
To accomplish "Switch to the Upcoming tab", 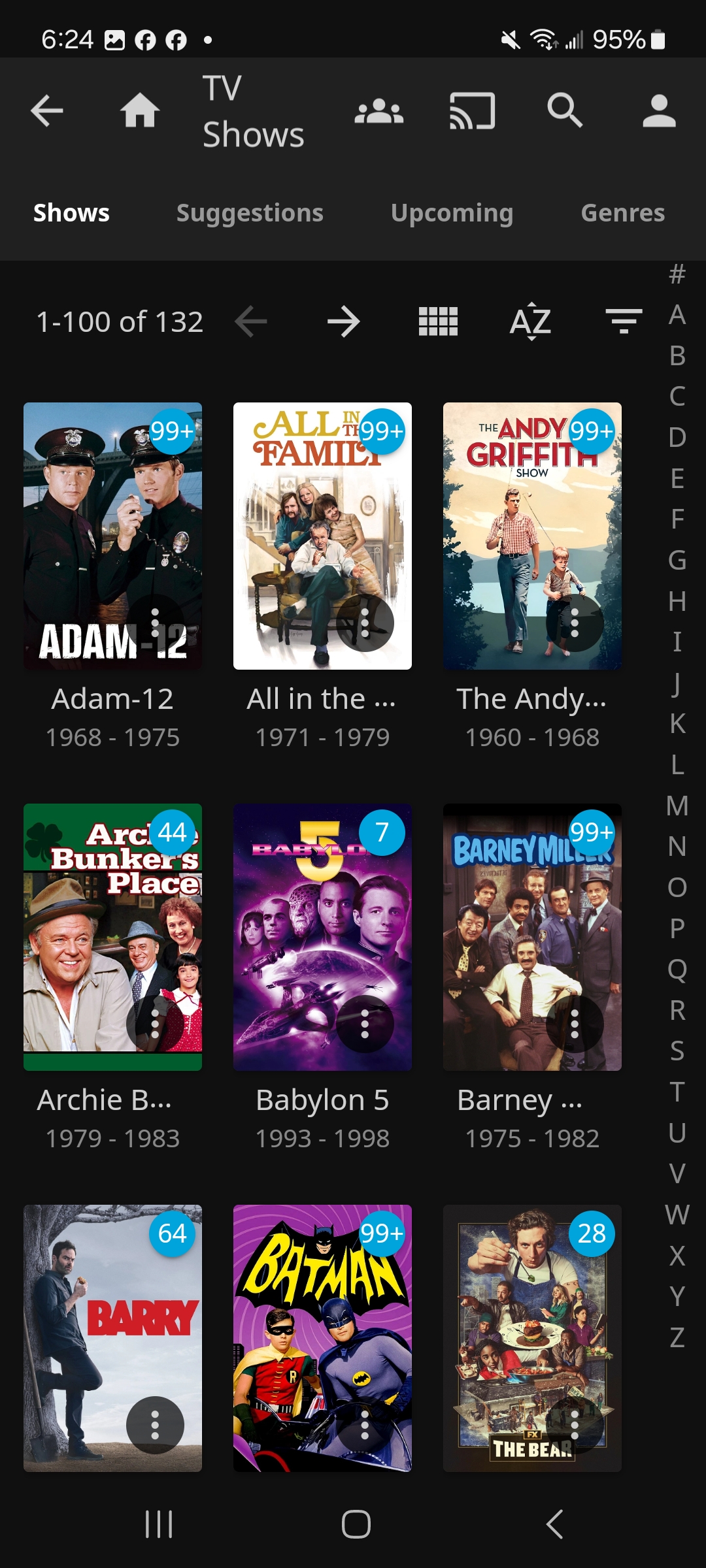I will [x=452, y=213].
